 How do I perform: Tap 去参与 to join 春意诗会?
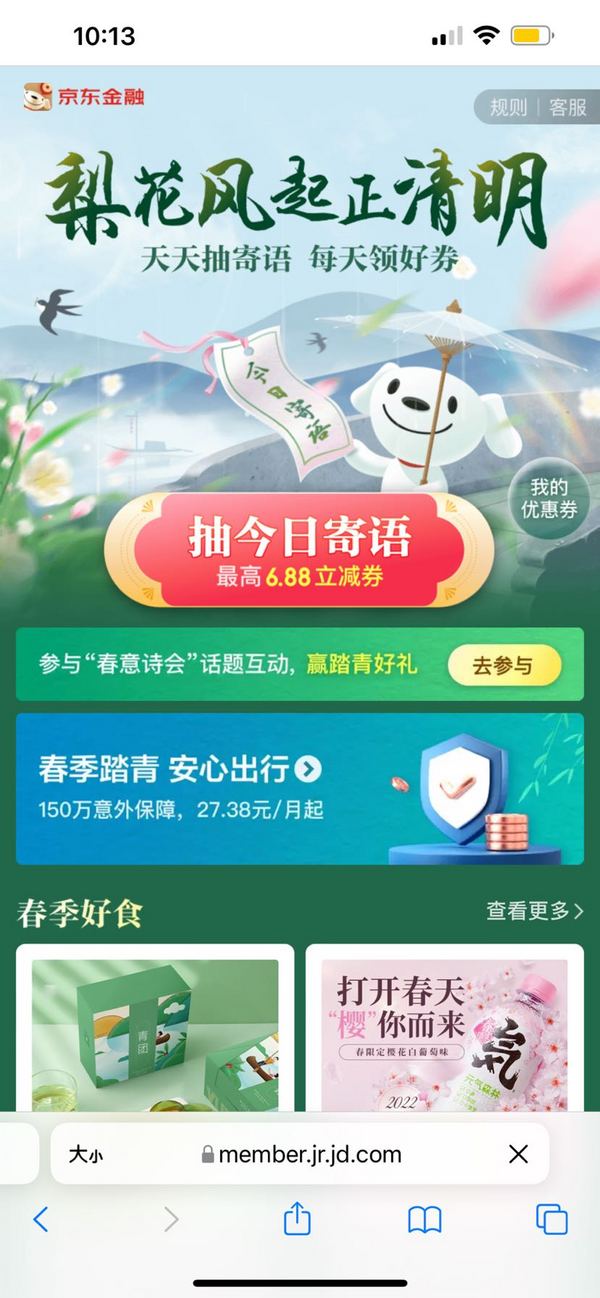coord(504,665)
